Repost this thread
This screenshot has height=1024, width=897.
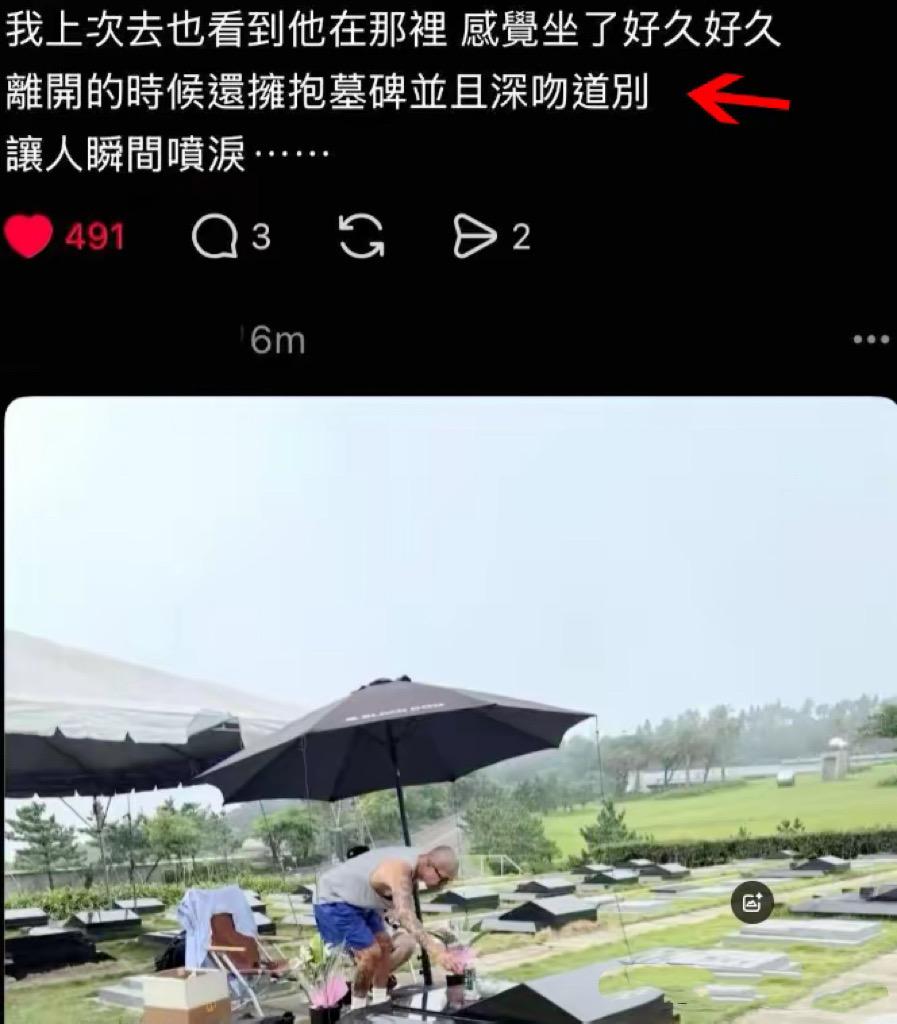(361, 238)
